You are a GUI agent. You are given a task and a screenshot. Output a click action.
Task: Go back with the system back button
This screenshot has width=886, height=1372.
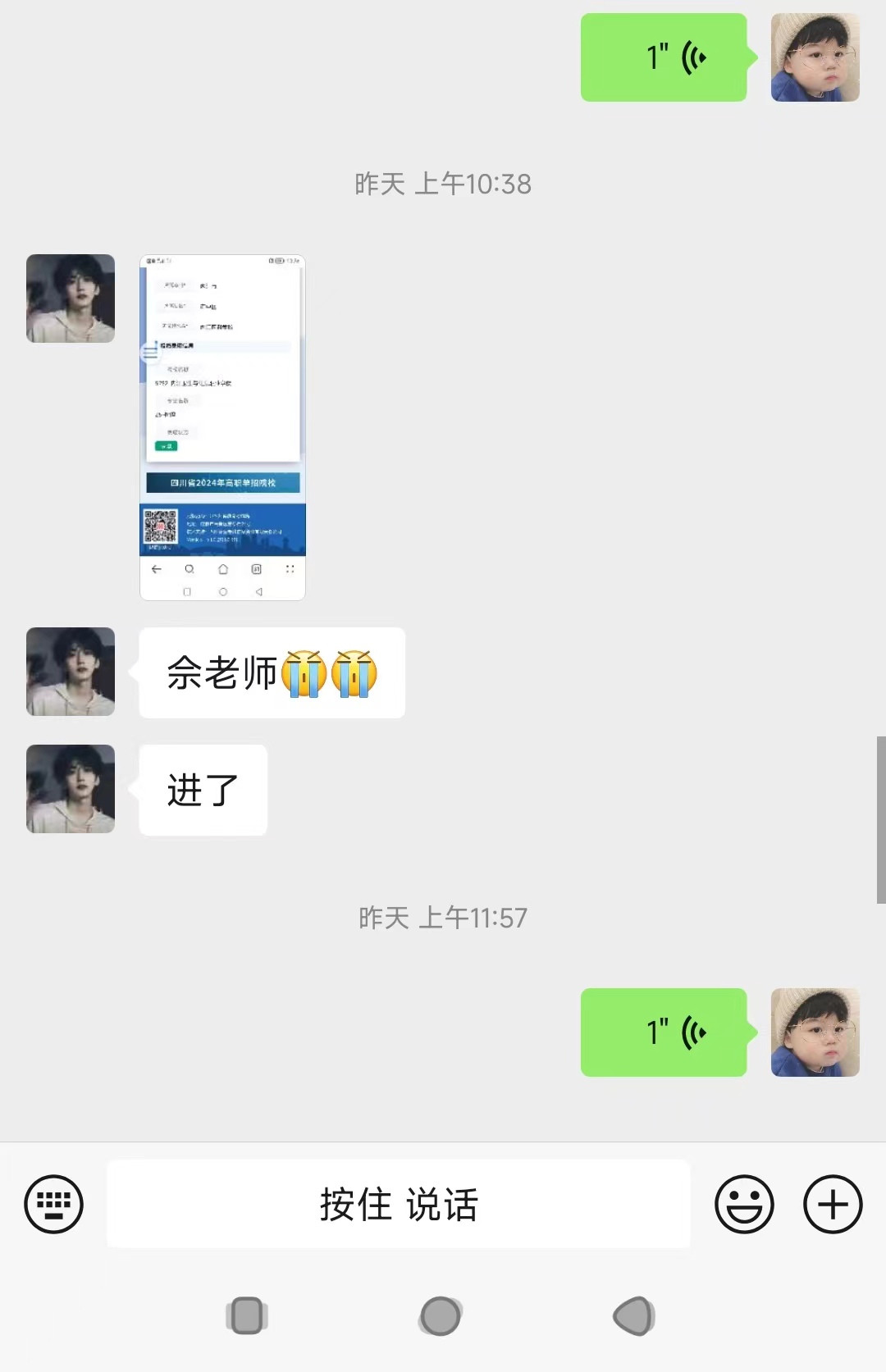pyautogui.click(x=634, y=1315)
